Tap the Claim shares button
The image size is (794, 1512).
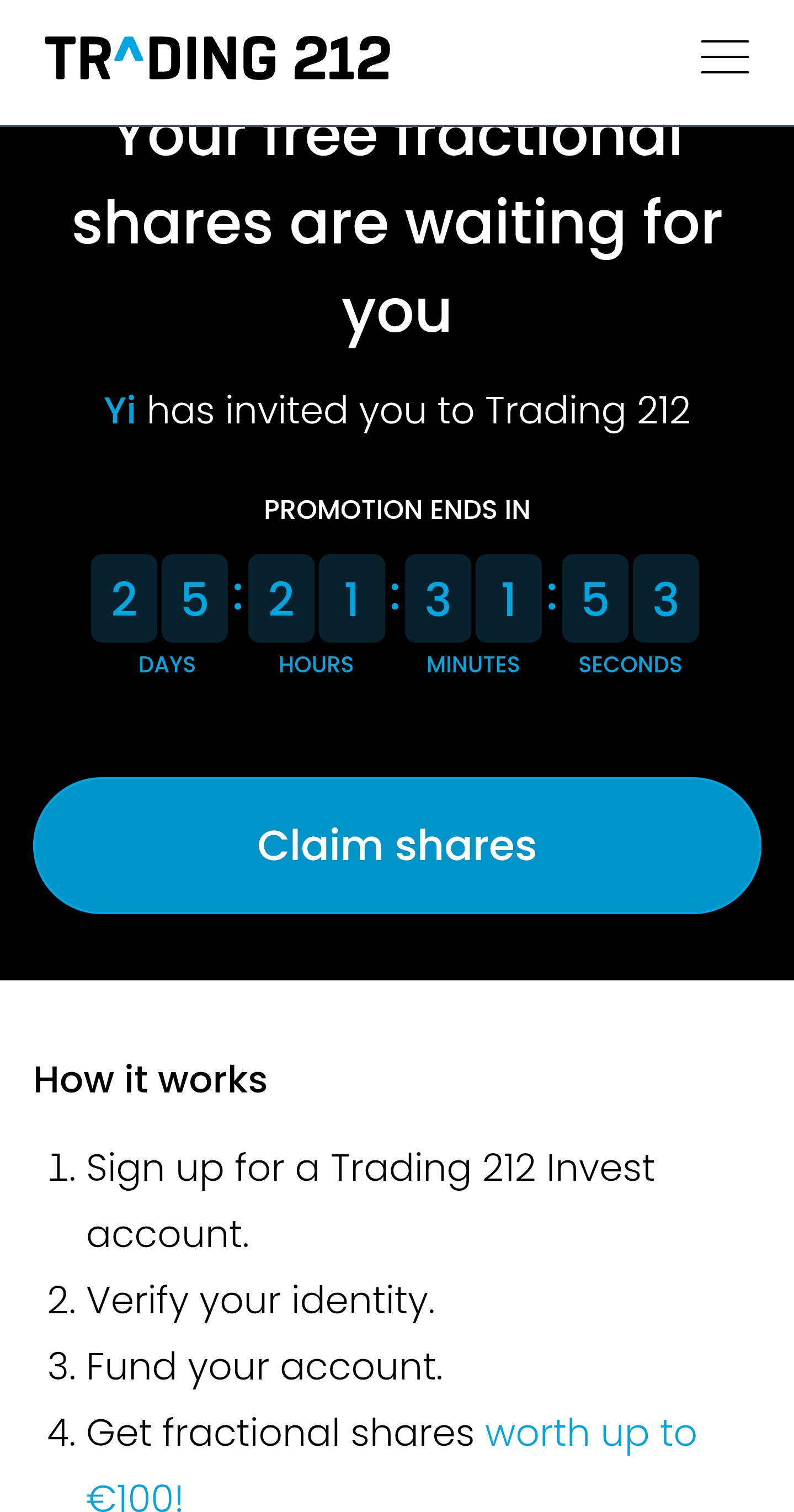tap(397, 845)
